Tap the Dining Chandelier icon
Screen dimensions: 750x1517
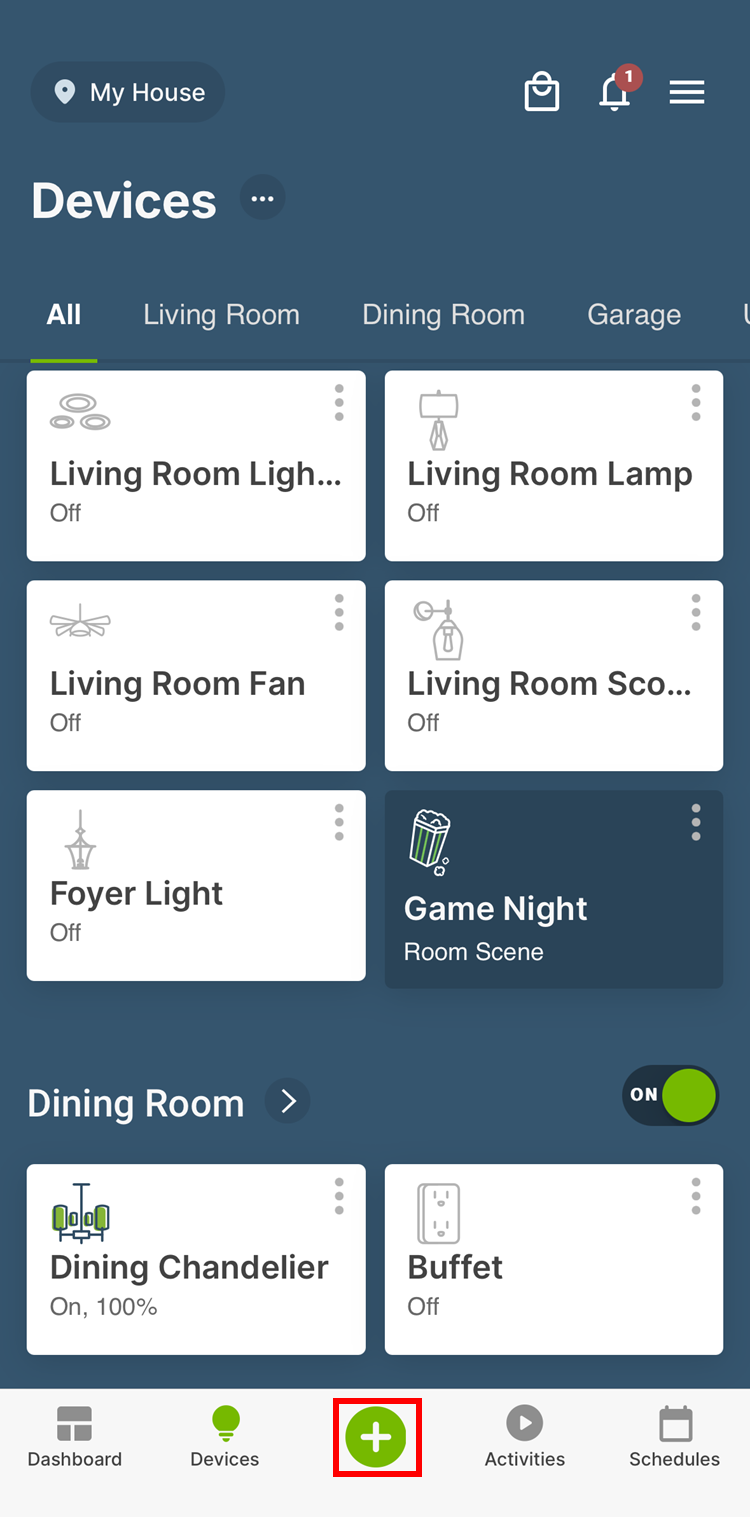tap(80, 1211)
